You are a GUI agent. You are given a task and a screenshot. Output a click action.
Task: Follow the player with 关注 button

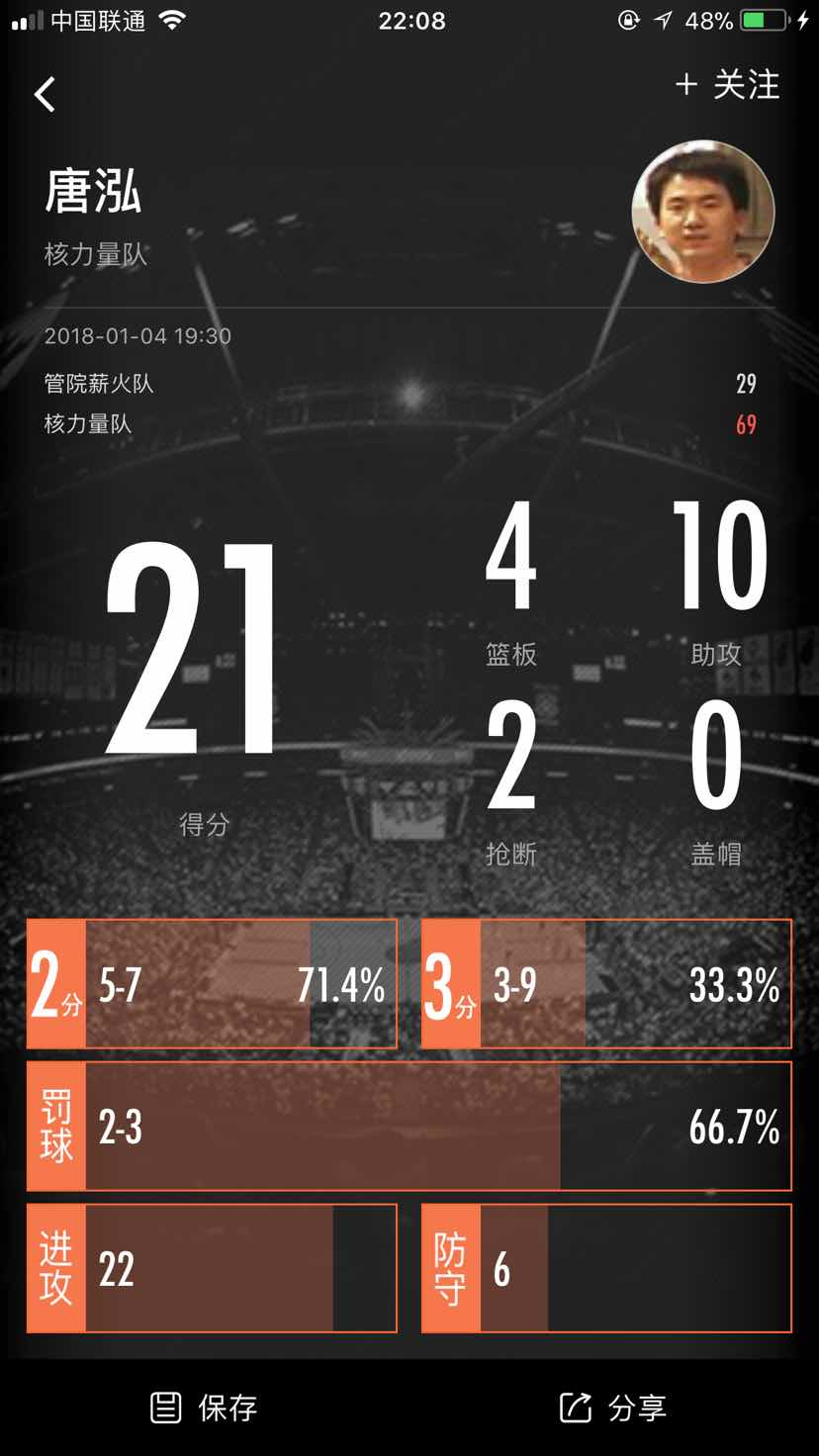coord(727,85)
